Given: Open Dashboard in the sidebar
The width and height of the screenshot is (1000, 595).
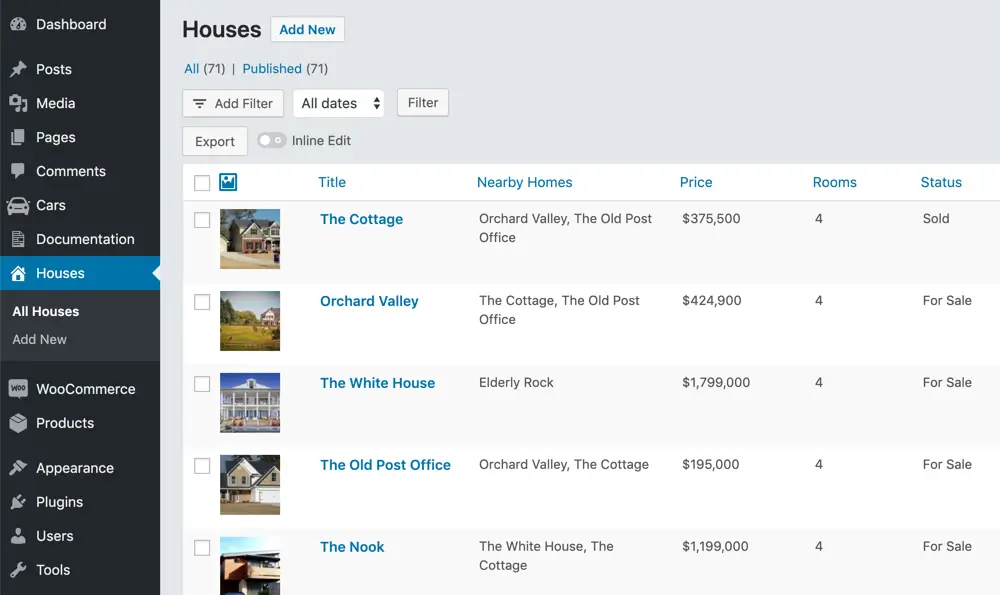Looking at the screenshot, I should [x=70, y=24].
